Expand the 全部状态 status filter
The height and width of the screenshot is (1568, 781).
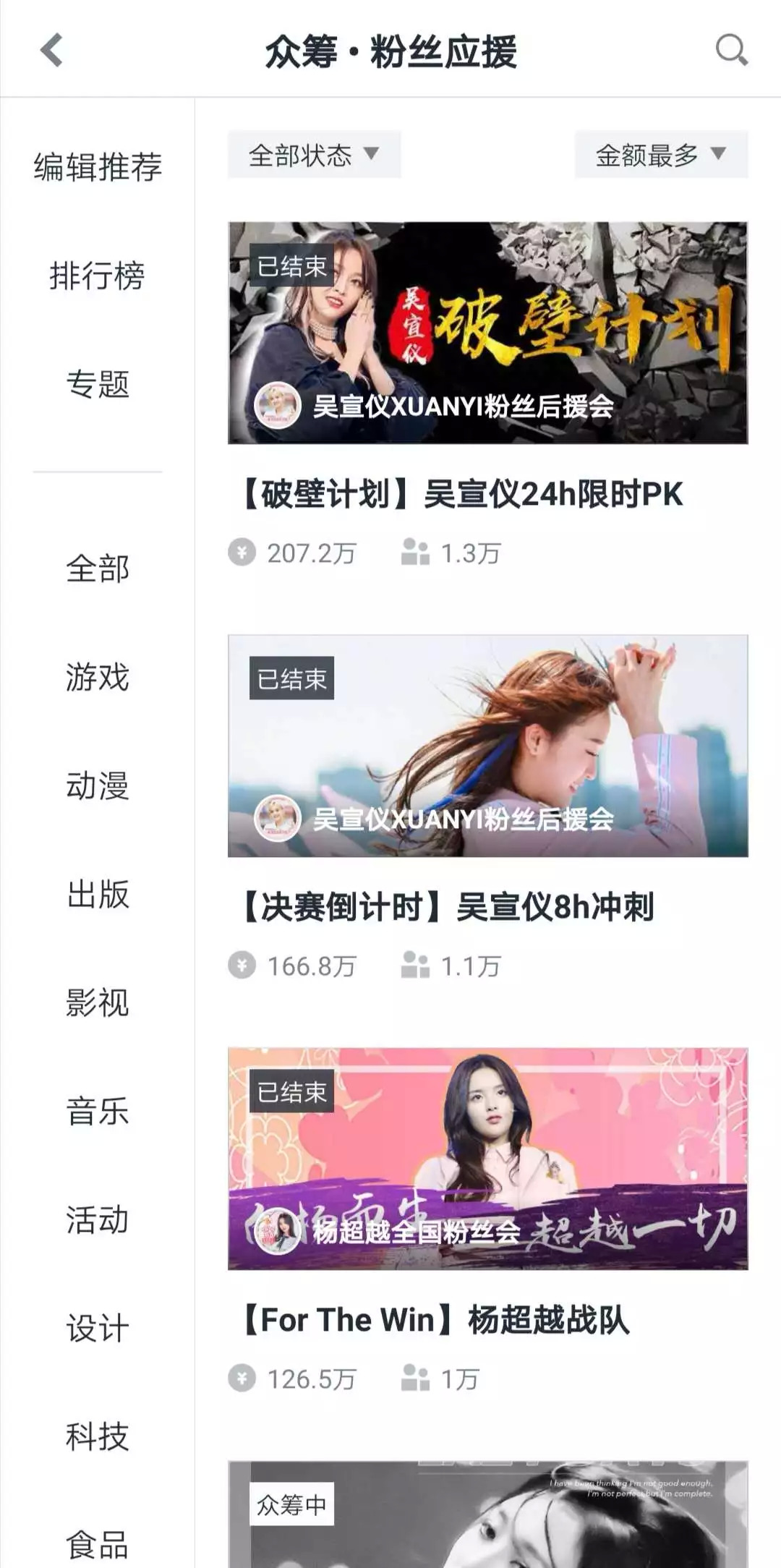[314, 155]
